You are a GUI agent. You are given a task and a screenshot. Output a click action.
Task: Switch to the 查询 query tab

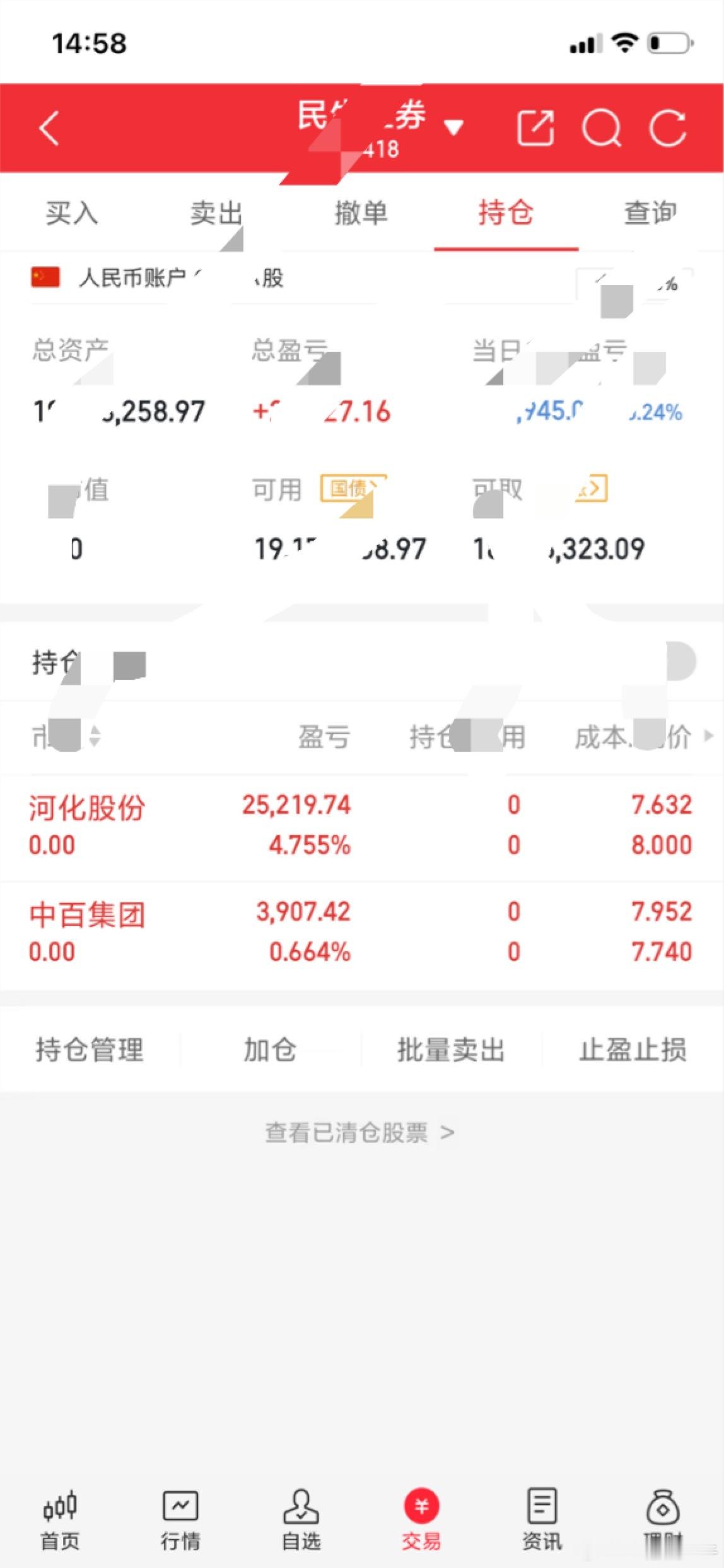coord(650,214)
